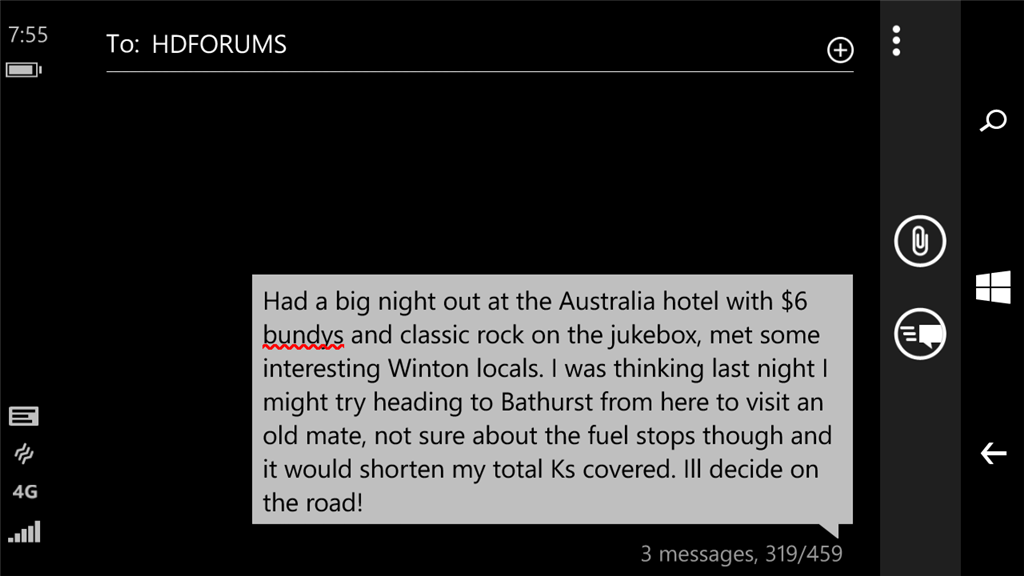Go back using the back arrow
The height and width of the screenshot is (576, 1024).
click(x=993, y=453)
